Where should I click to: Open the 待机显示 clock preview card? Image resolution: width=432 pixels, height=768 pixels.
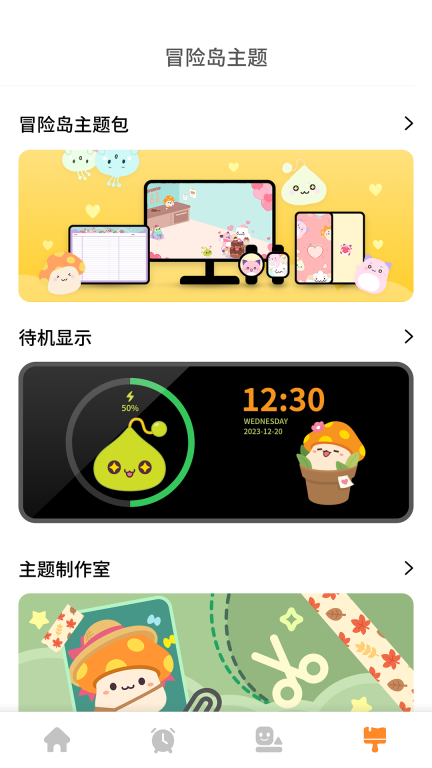pos(216,442)
